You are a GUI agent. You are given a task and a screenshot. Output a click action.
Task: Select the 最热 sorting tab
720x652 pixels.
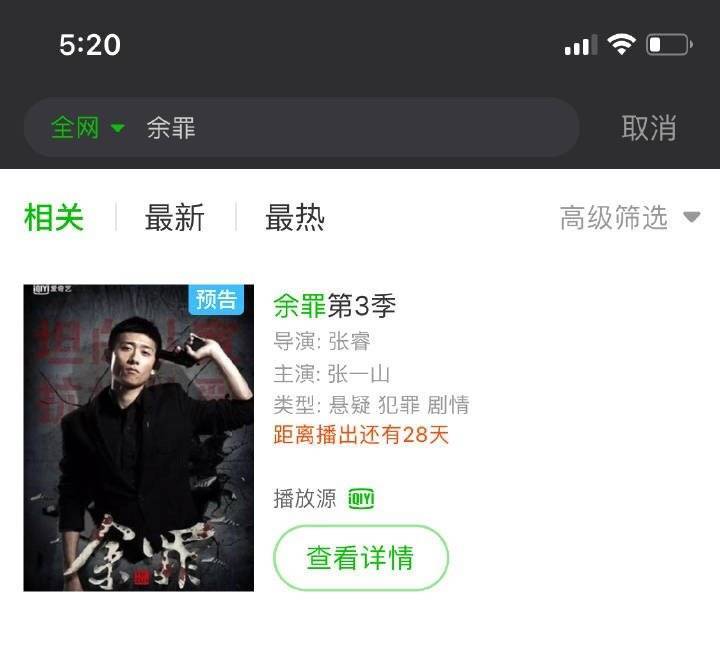point(295,217)
